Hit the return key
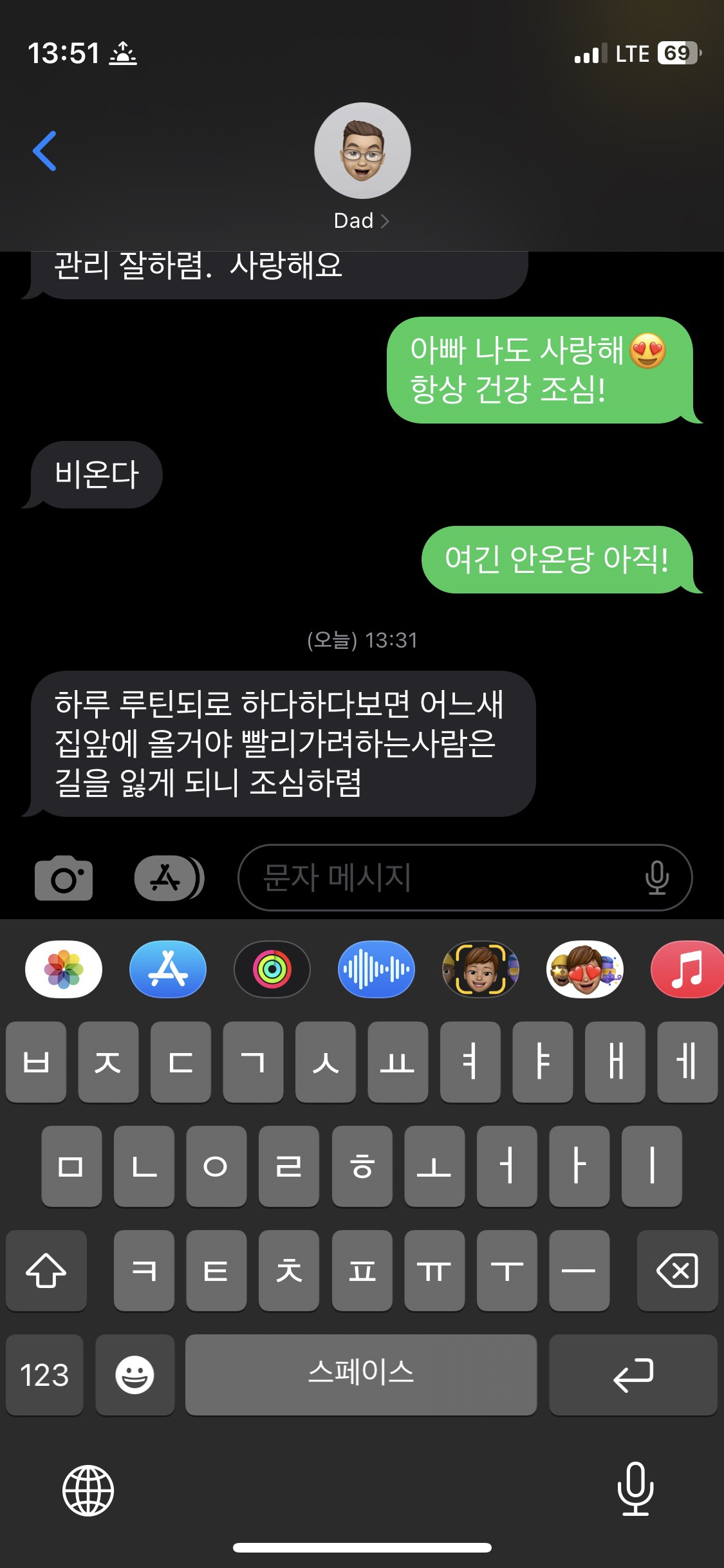This screenshot has height=1568, width=724. (x=633, y=1375)
